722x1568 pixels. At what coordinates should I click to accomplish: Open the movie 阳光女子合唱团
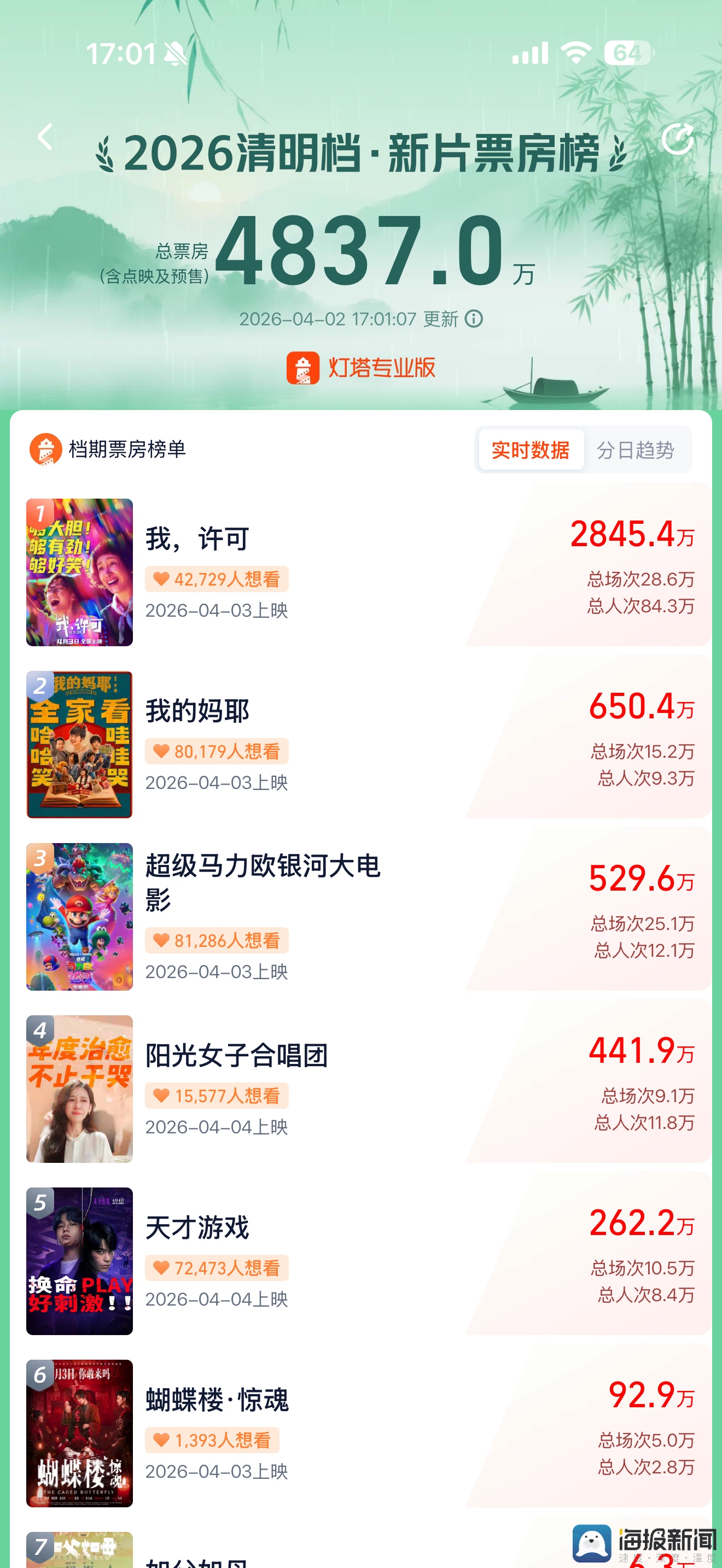coord(236,1056)
